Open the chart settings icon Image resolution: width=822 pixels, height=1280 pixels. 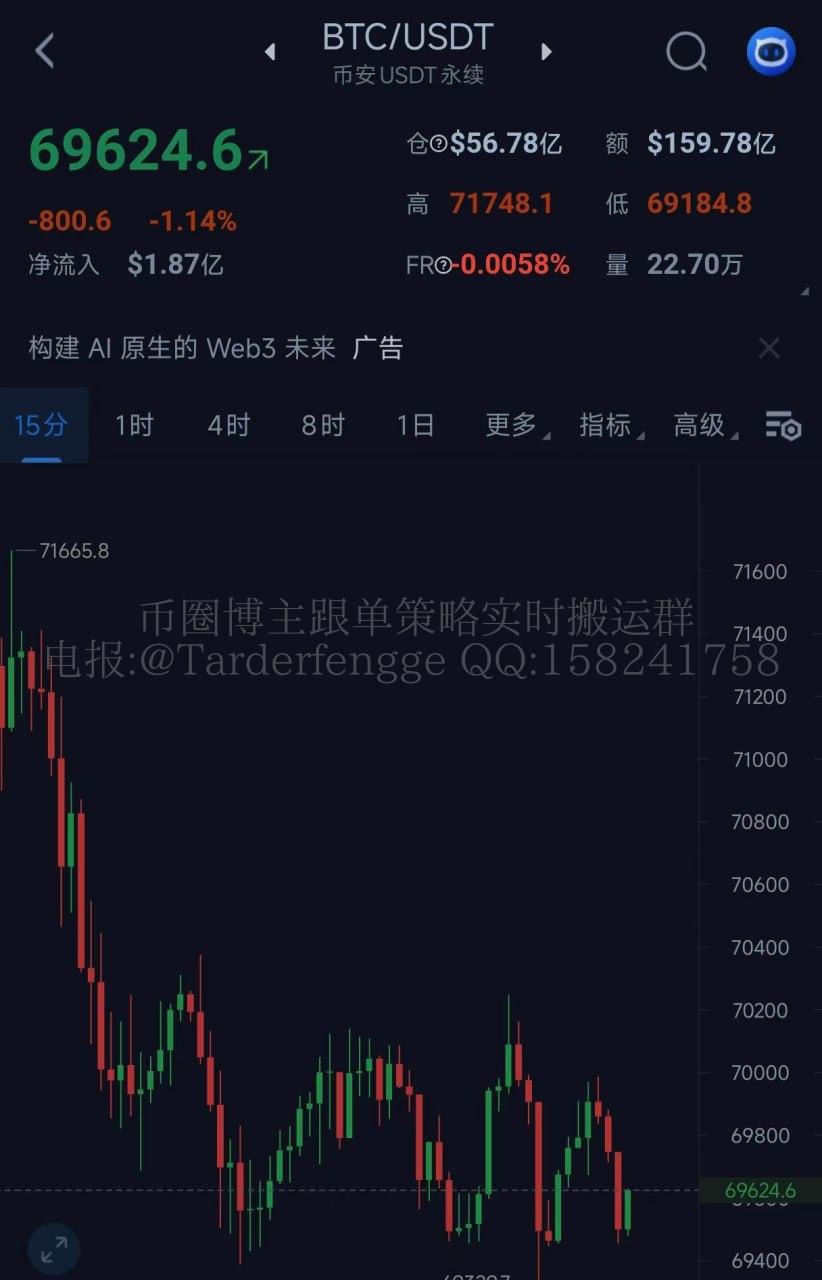point(783,426)
